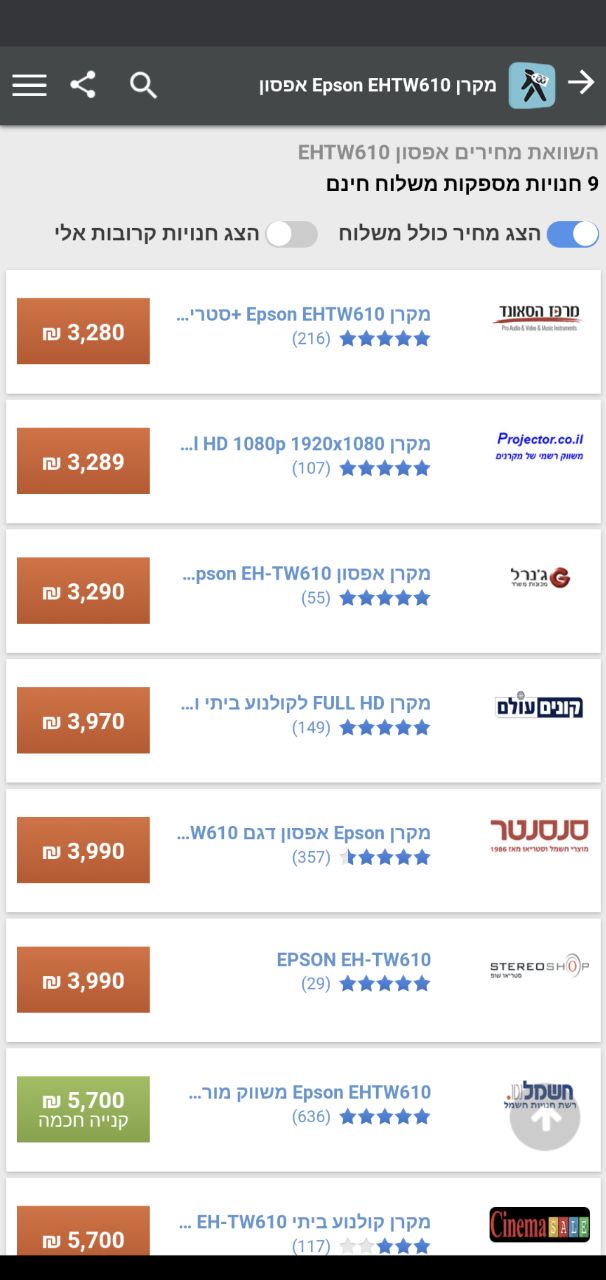Go back using the top arrow
The image size is (606, 1280).
click(x=581, y=82)
